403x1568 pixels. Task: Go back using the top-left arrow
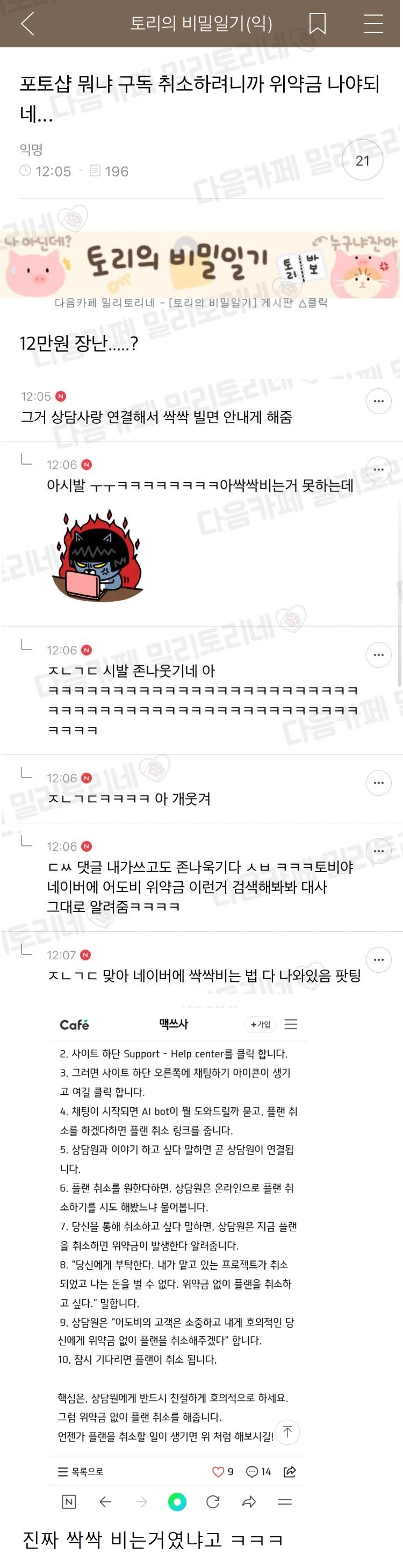[x=27, y=24]
